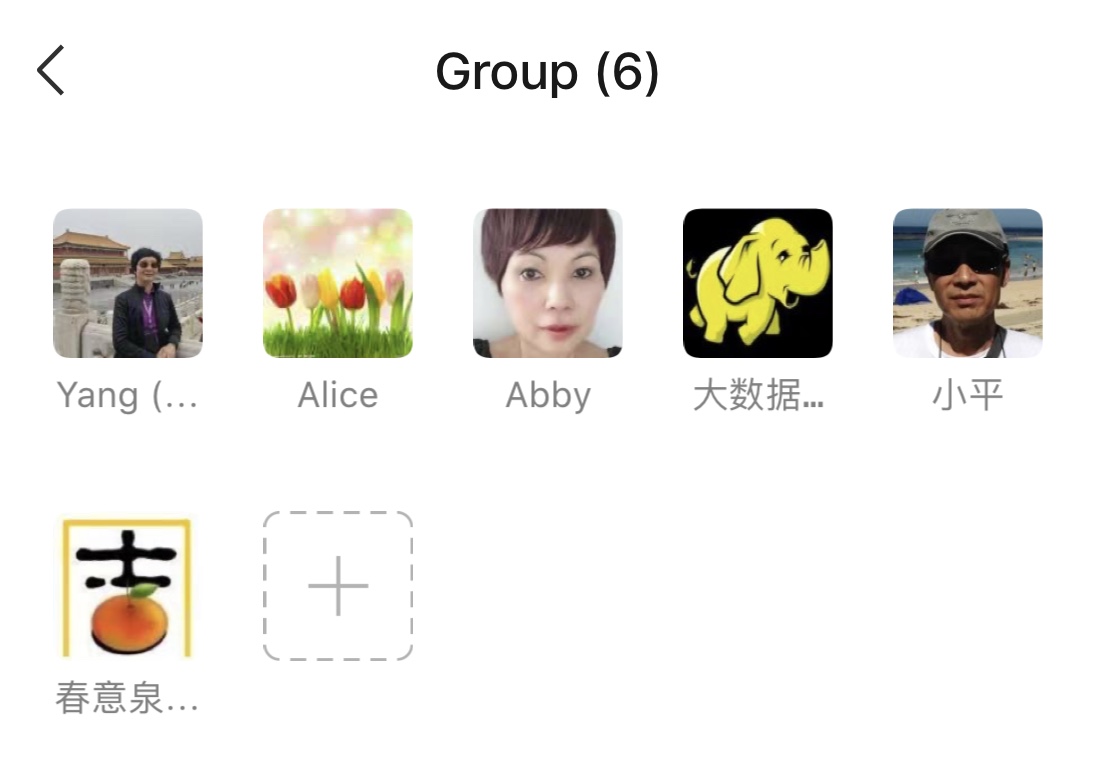Image resolution: width=1110 pixels, height=775 pixels.
Task: View Alice's profile
Action: coord(338,283)
